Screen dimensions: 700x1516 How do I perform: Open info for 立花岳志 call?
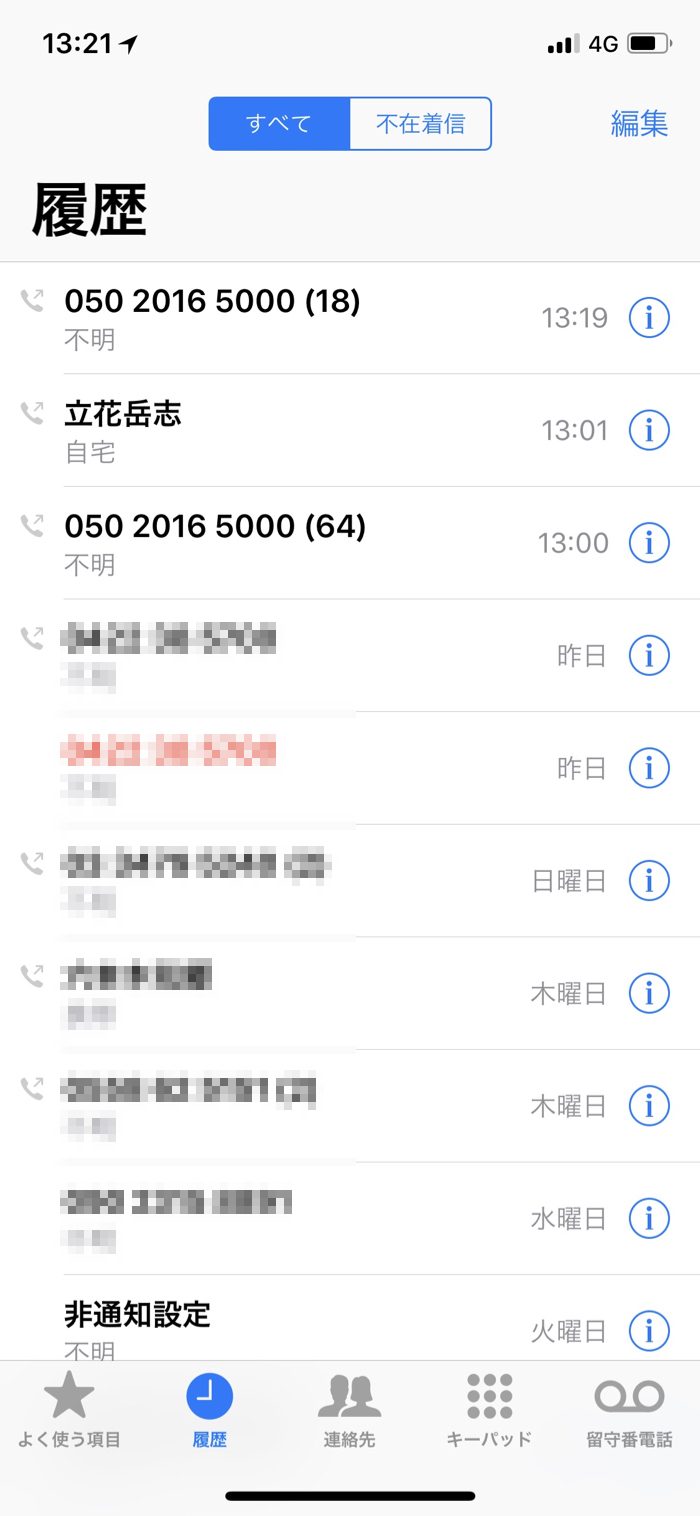(648, 431)
